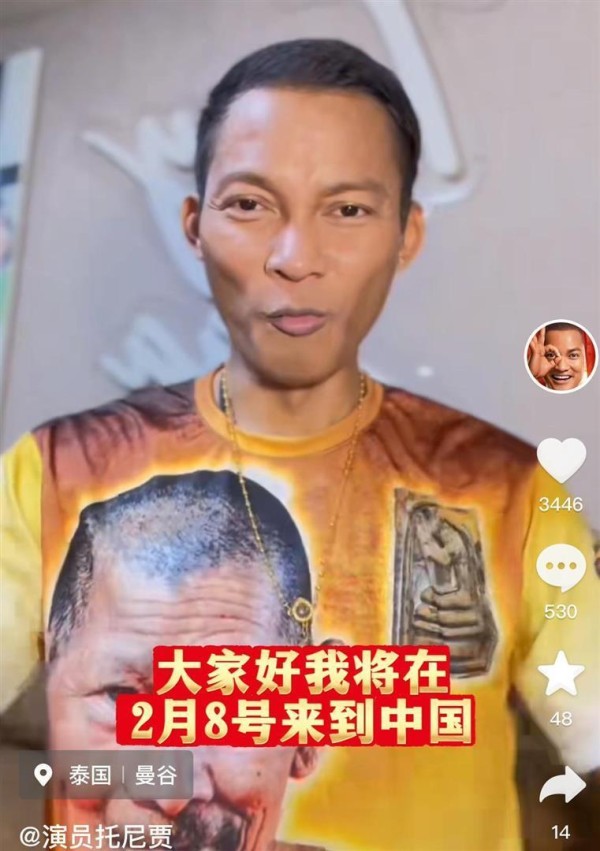Open the creator's profile avatar
The height and width of the screenshot is (851, 600).
(561, 356)
